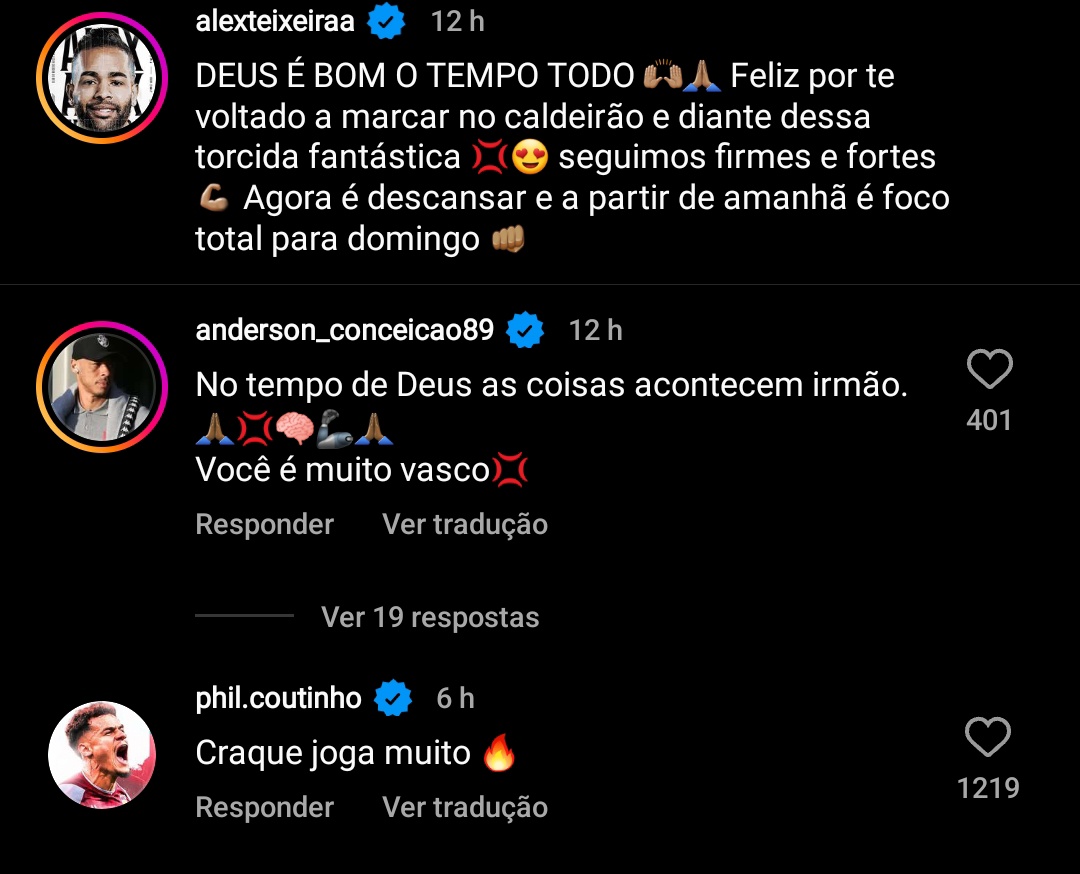This screenshot has width=1080, height=874.
Task: Open the anderson_conceicao89 username link
Action: [x=345, y=330]
